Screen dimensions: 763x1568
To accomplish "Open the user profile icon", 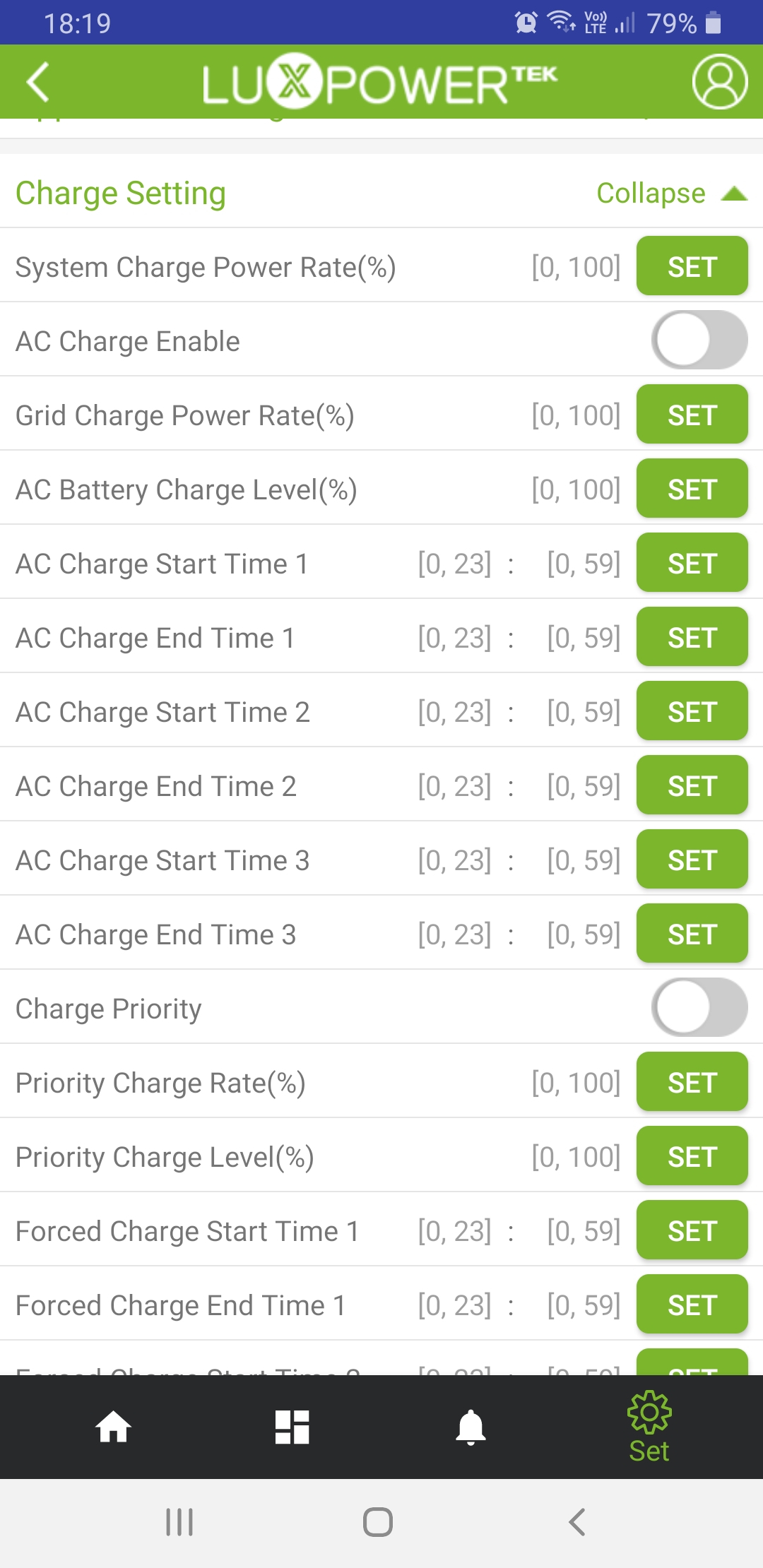I will [x=720, y=82].
